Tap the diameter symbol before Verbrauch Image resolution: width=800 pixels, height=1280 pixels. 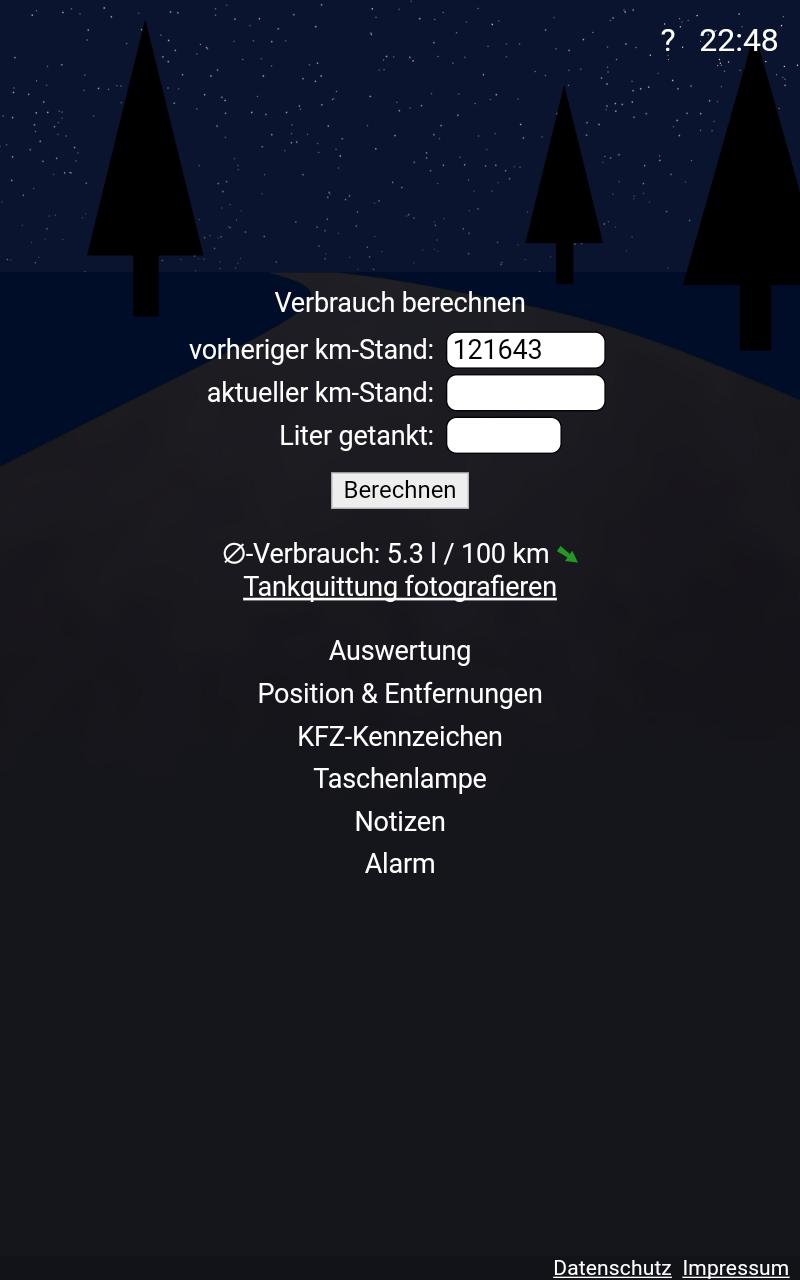[x=232, y=553]
